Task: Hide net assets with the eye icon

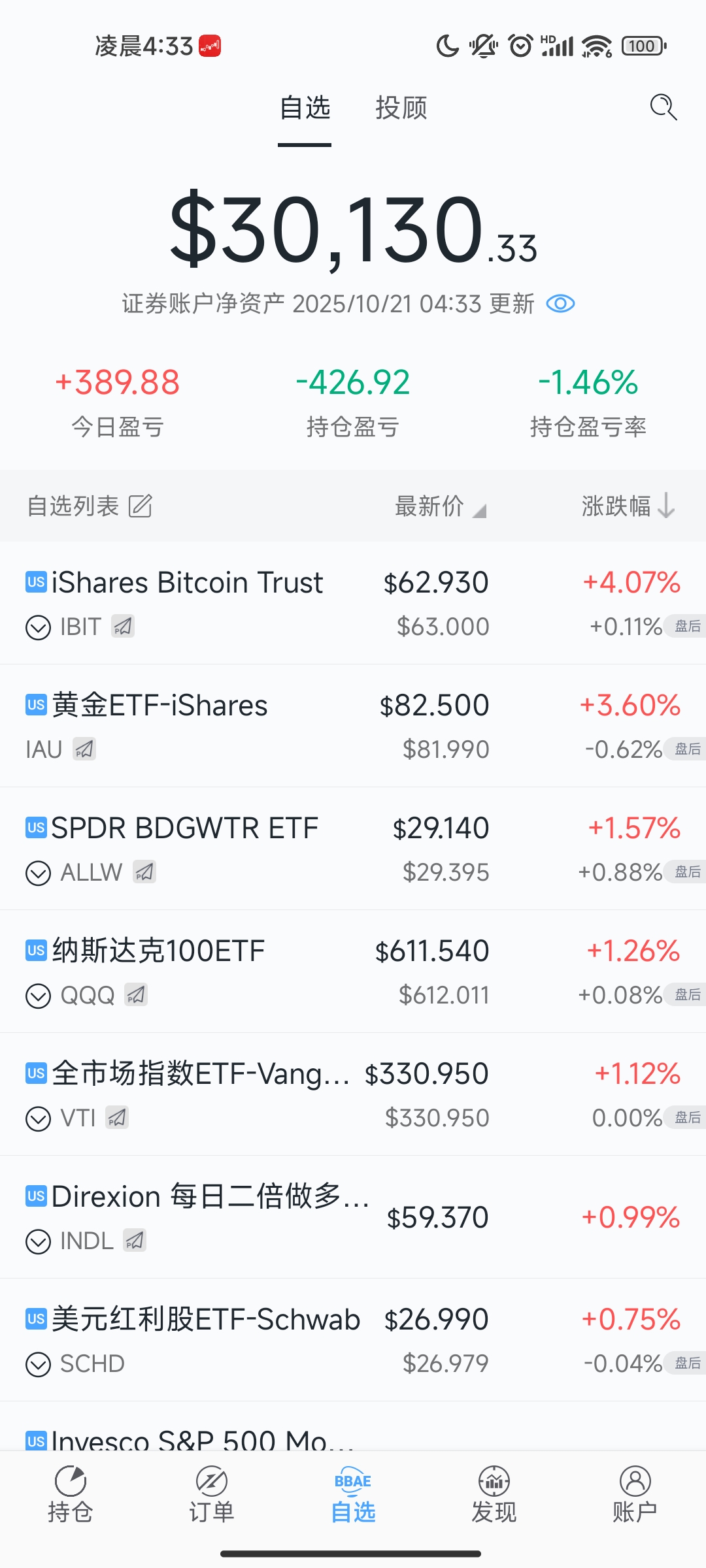Action: 560,304
